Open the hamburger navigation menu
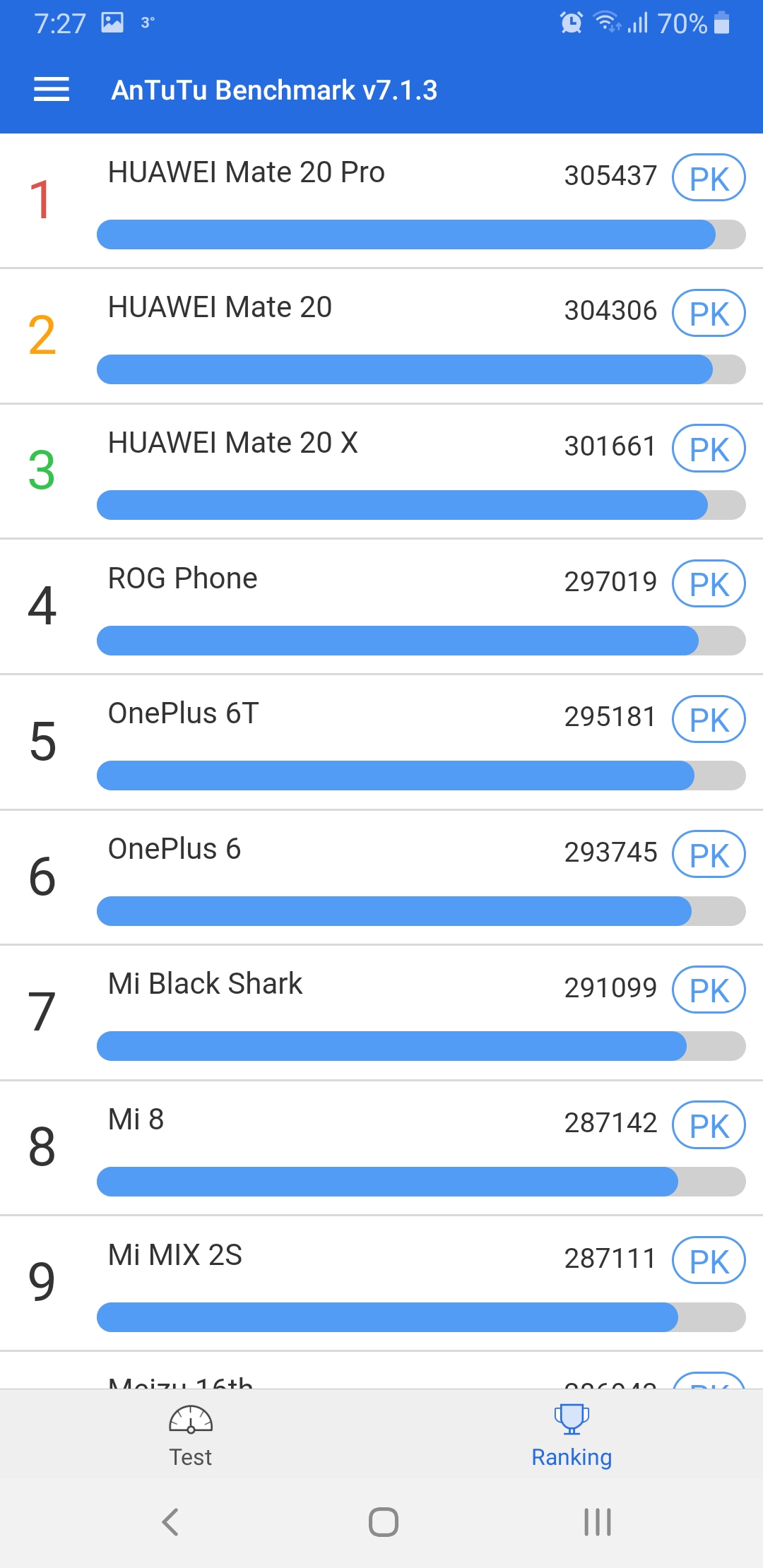Viewport: 763px width, 1568px height. 52,90
